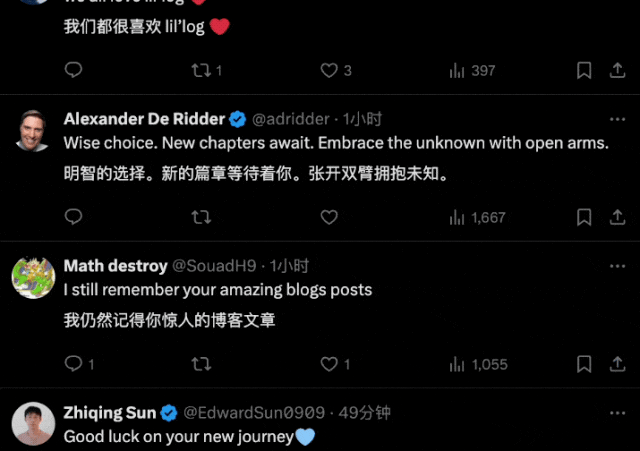Like Math destroy's reply
Image resolution: width=640 pixels, height=451 pixels.
pyautogui.click(x=329, y=364)
